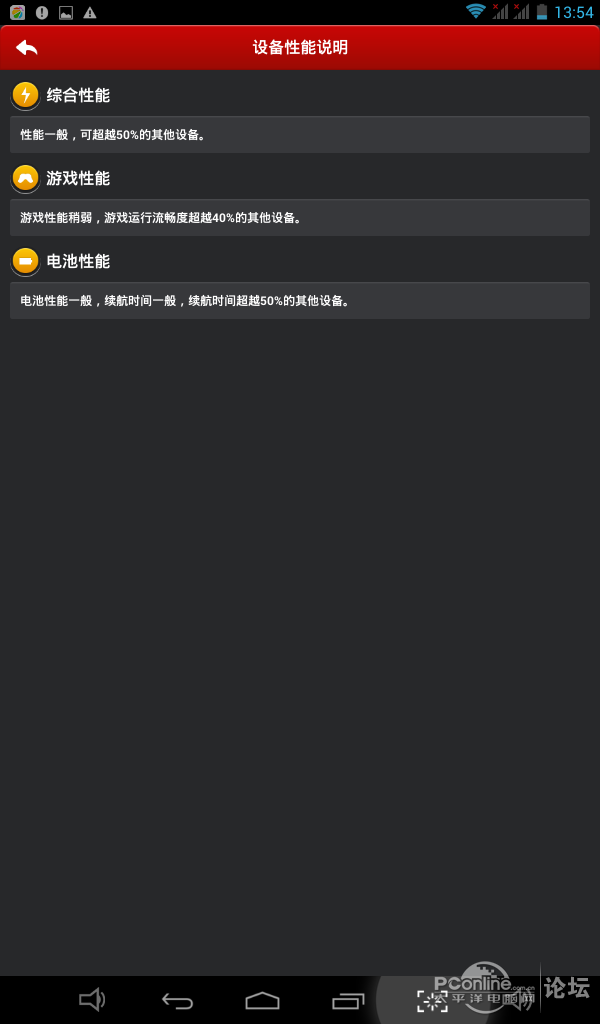Tap the system volume icon in the navigation bar

pos(92,999)
